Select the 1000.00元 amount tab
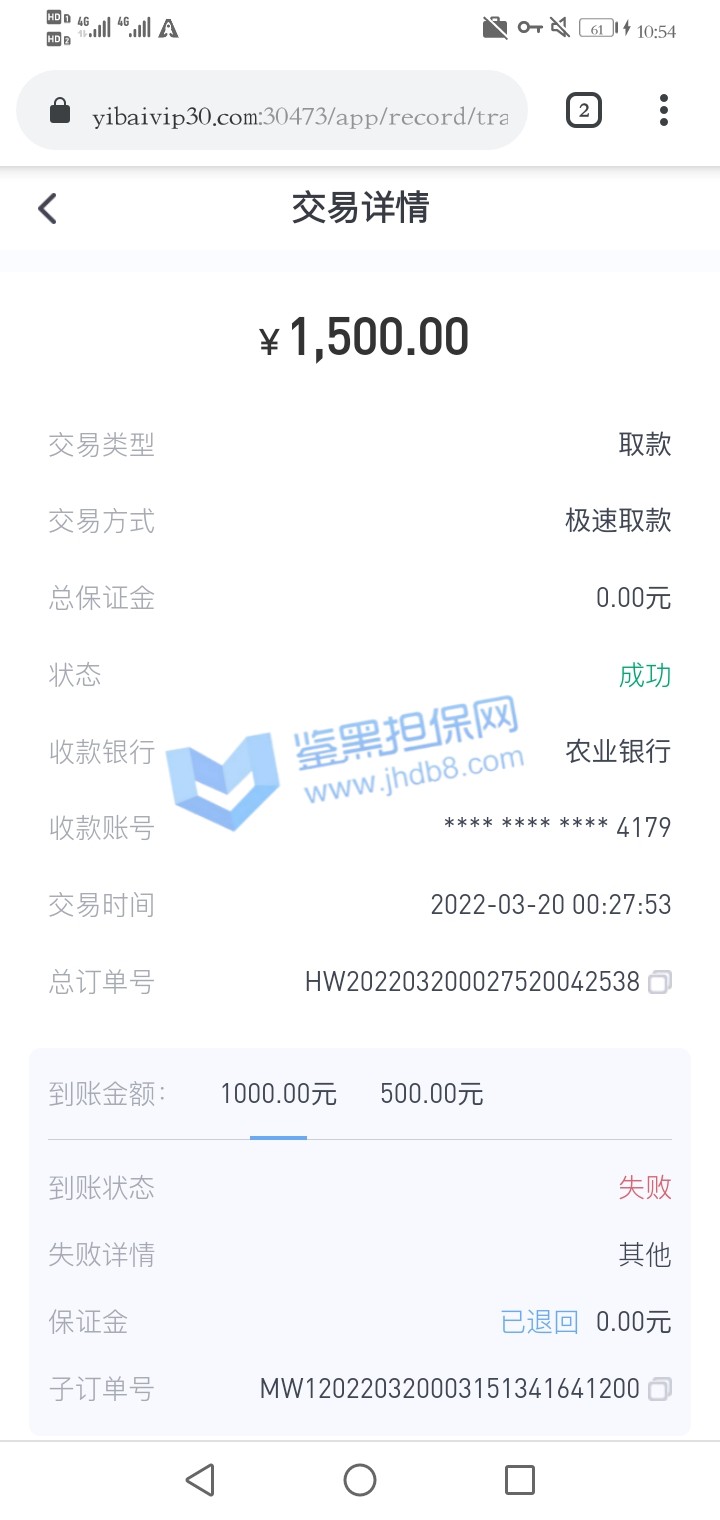The width and height of the screenshot is (720, 1520). [278, 1094]
